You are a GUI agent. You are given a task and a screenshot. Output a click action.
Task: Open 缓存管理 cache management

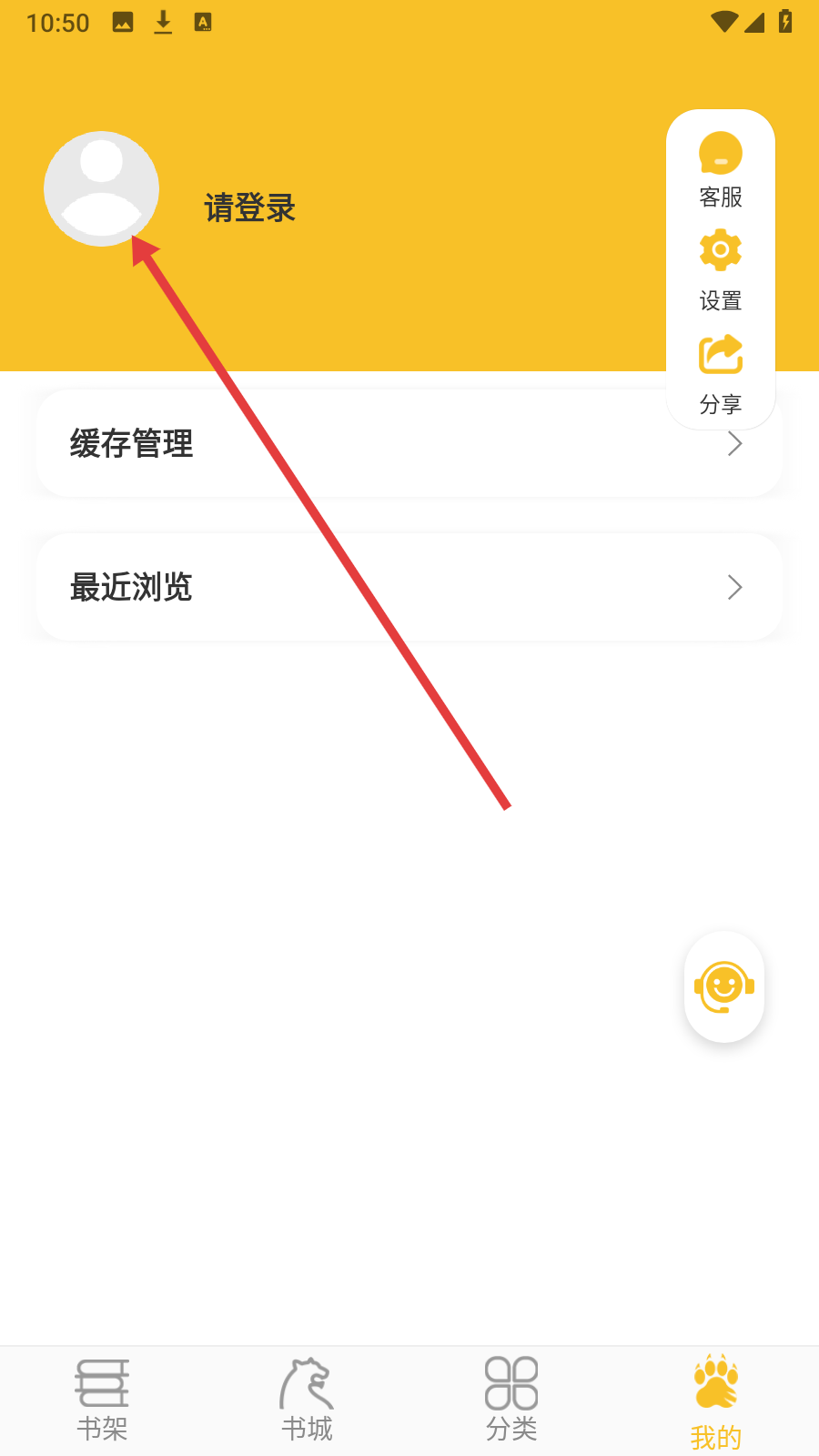click(x=409, y=443)
